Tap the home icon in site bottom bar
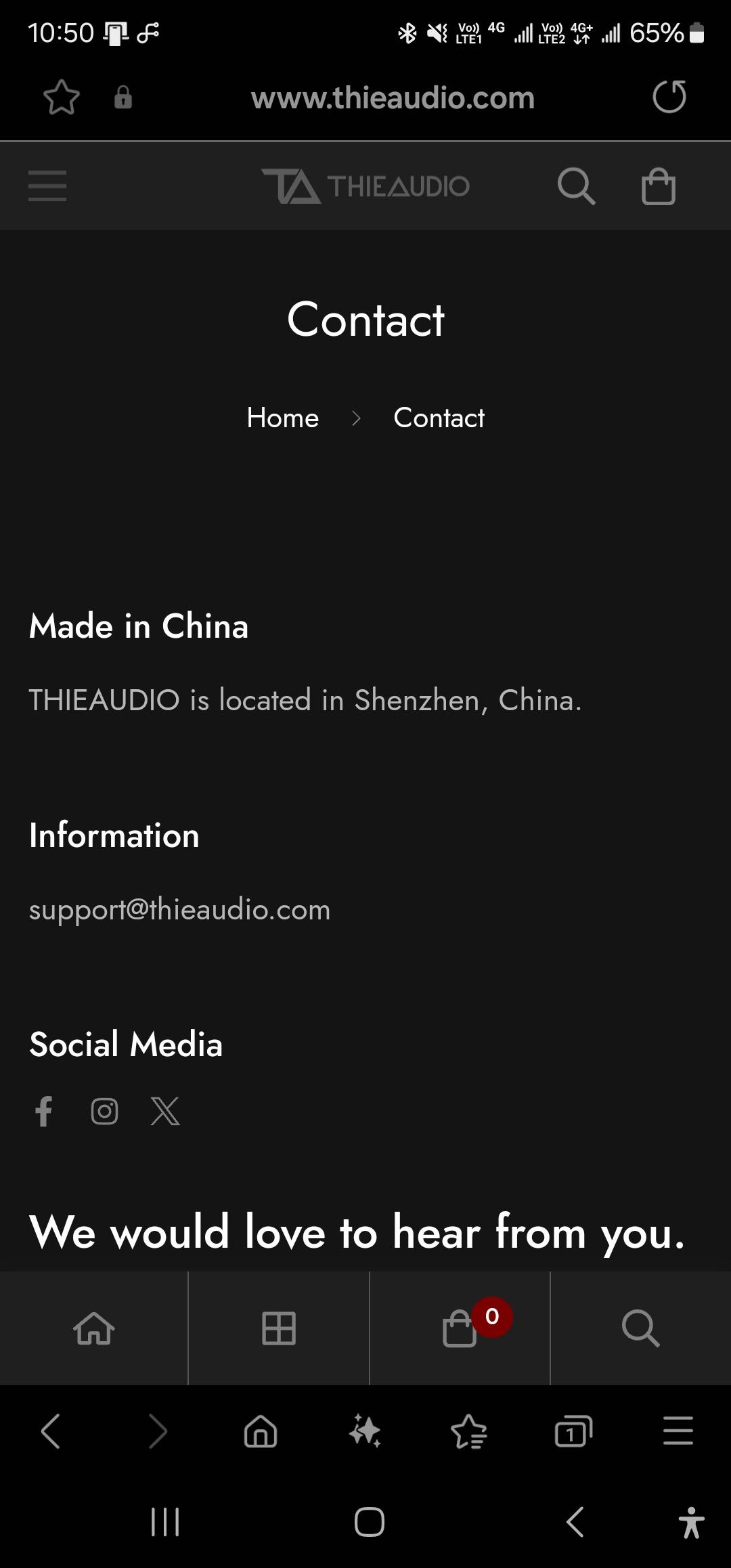 click(94, 1328)
